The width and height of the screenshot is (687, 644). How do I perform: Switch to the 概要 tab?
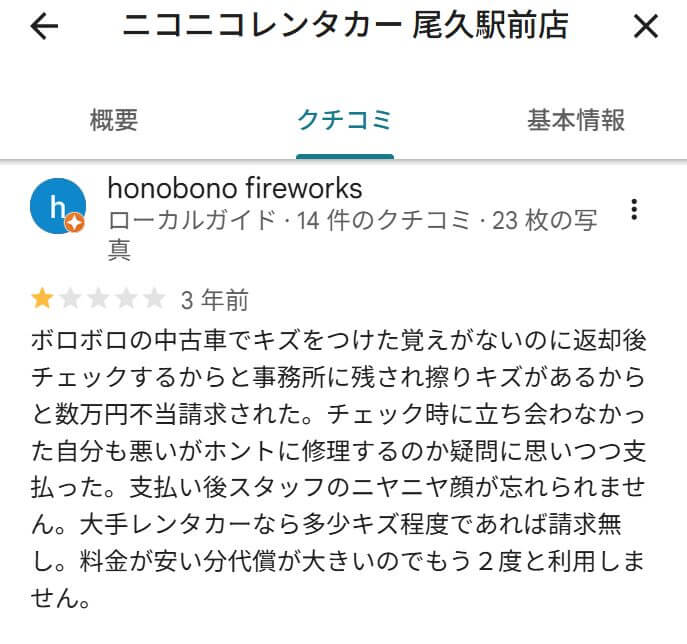pos(114,121)
